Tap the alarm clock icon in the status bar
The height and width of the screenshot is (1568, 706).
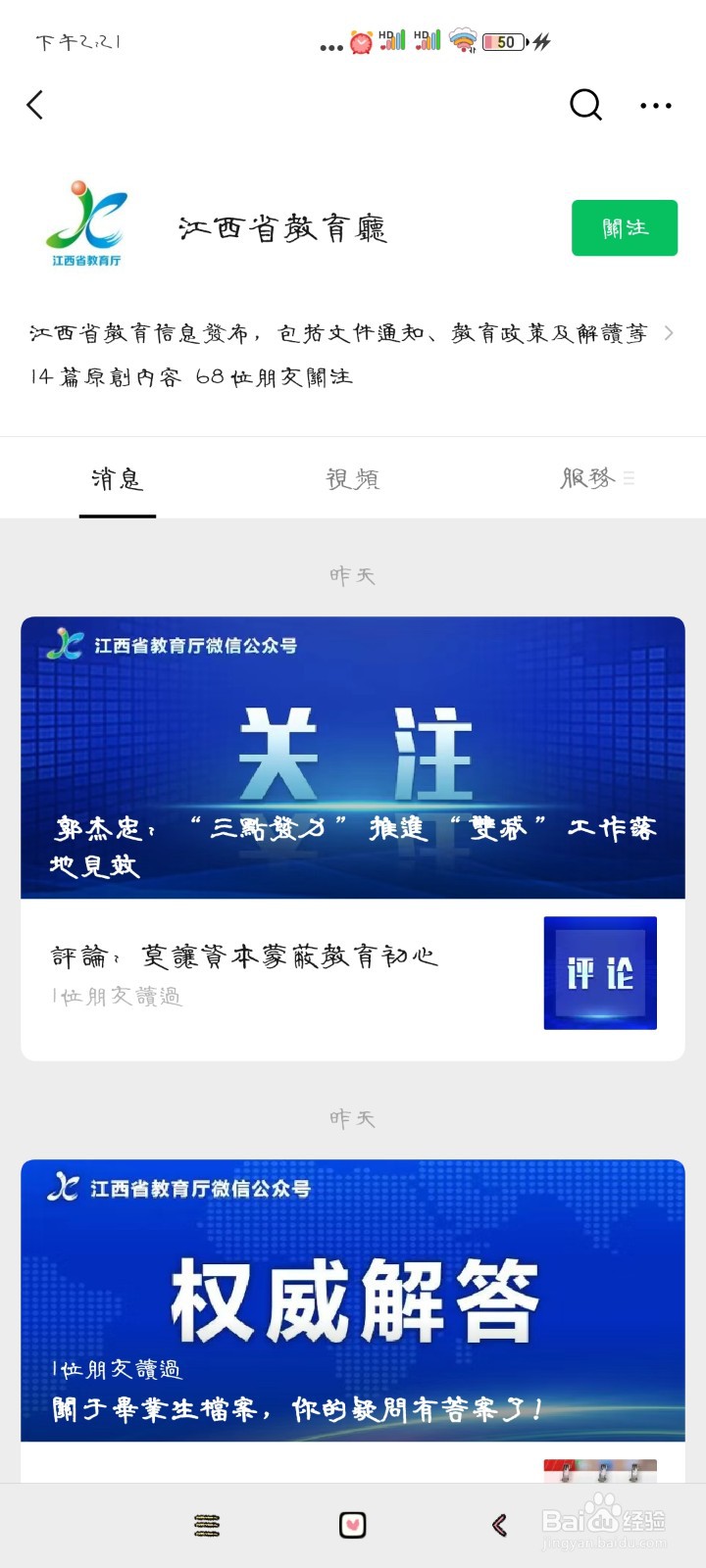(x=360, y=41)
